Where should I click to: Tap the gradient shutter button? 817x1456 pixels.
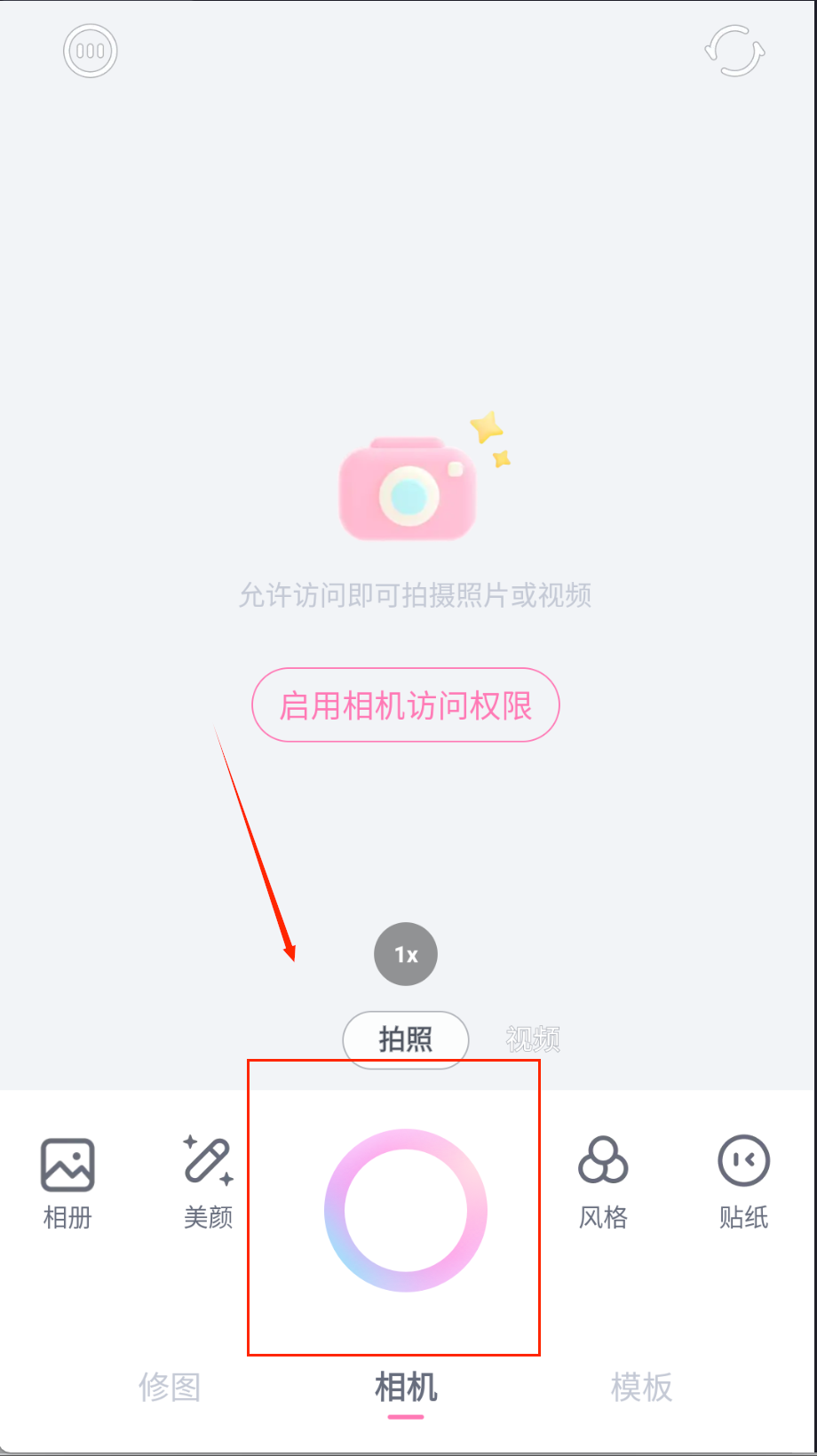click(x=406, y=1210)
